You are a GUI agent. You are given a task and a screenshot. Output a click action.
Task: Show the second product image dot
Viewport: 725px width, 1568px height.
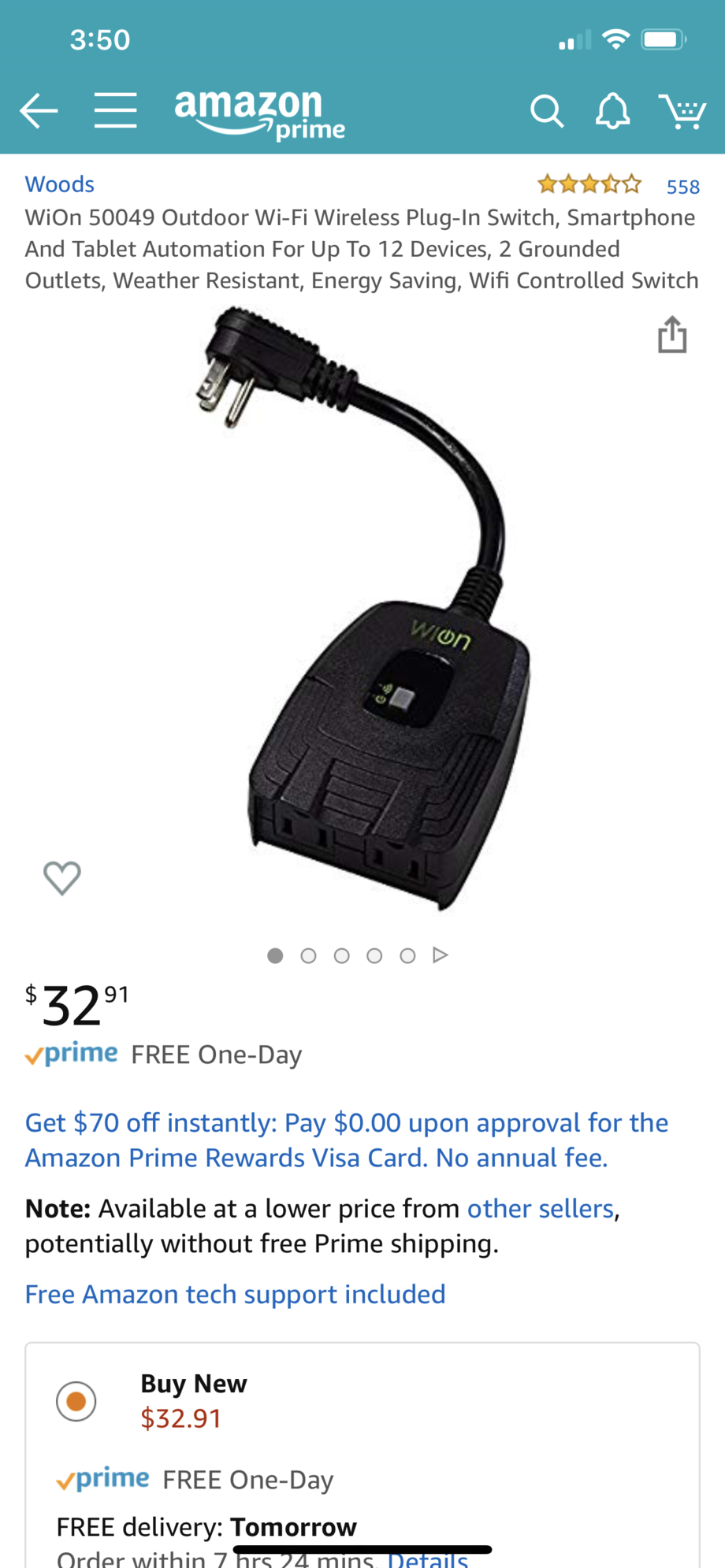(308, 955)
